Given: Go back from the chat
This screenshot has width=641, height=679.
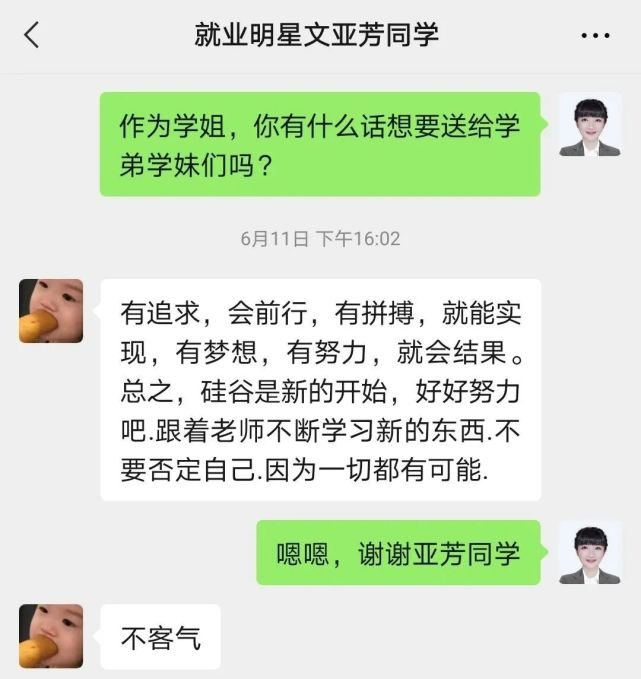Looking at the screenshot, I should (x=31, y=35).
